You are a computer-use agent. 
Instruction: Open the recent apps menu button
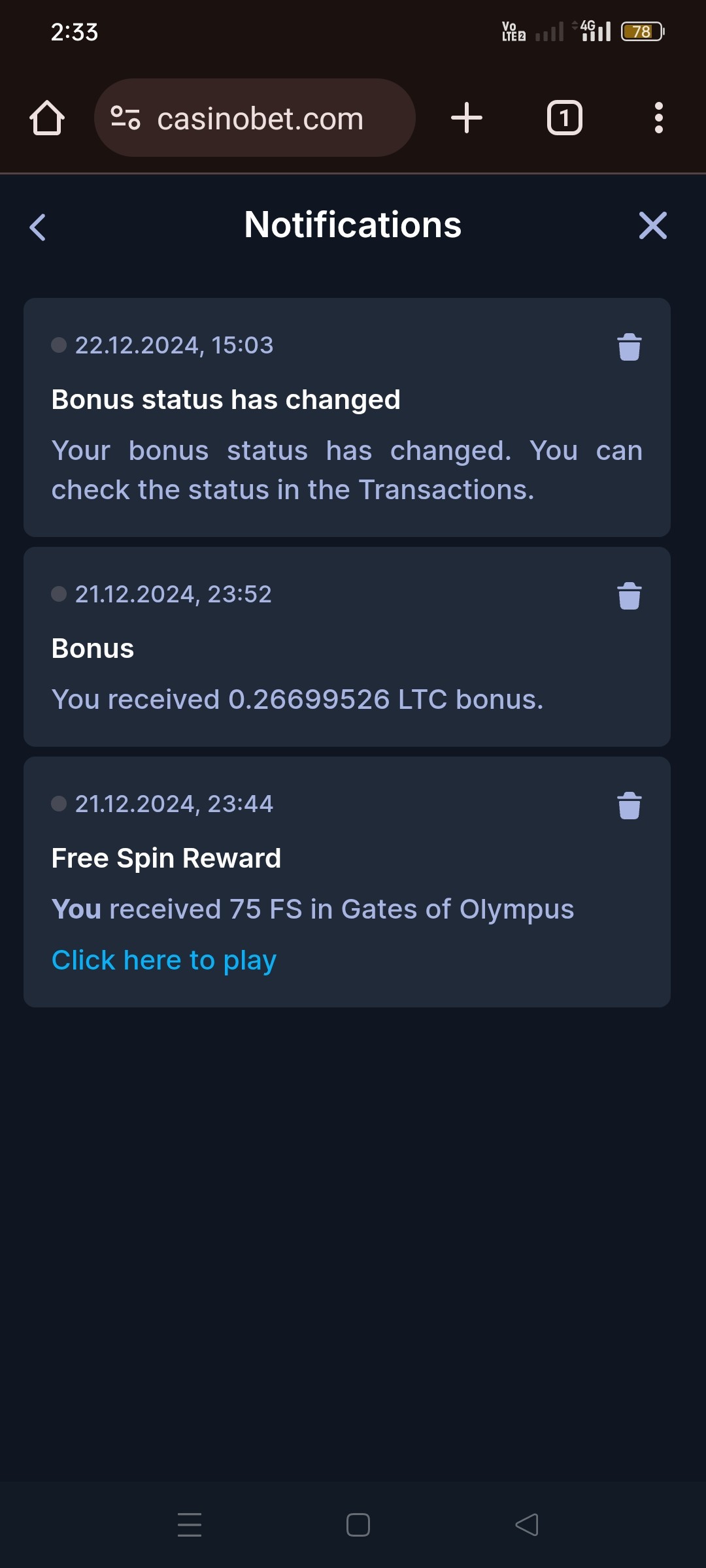[190, 1525]
